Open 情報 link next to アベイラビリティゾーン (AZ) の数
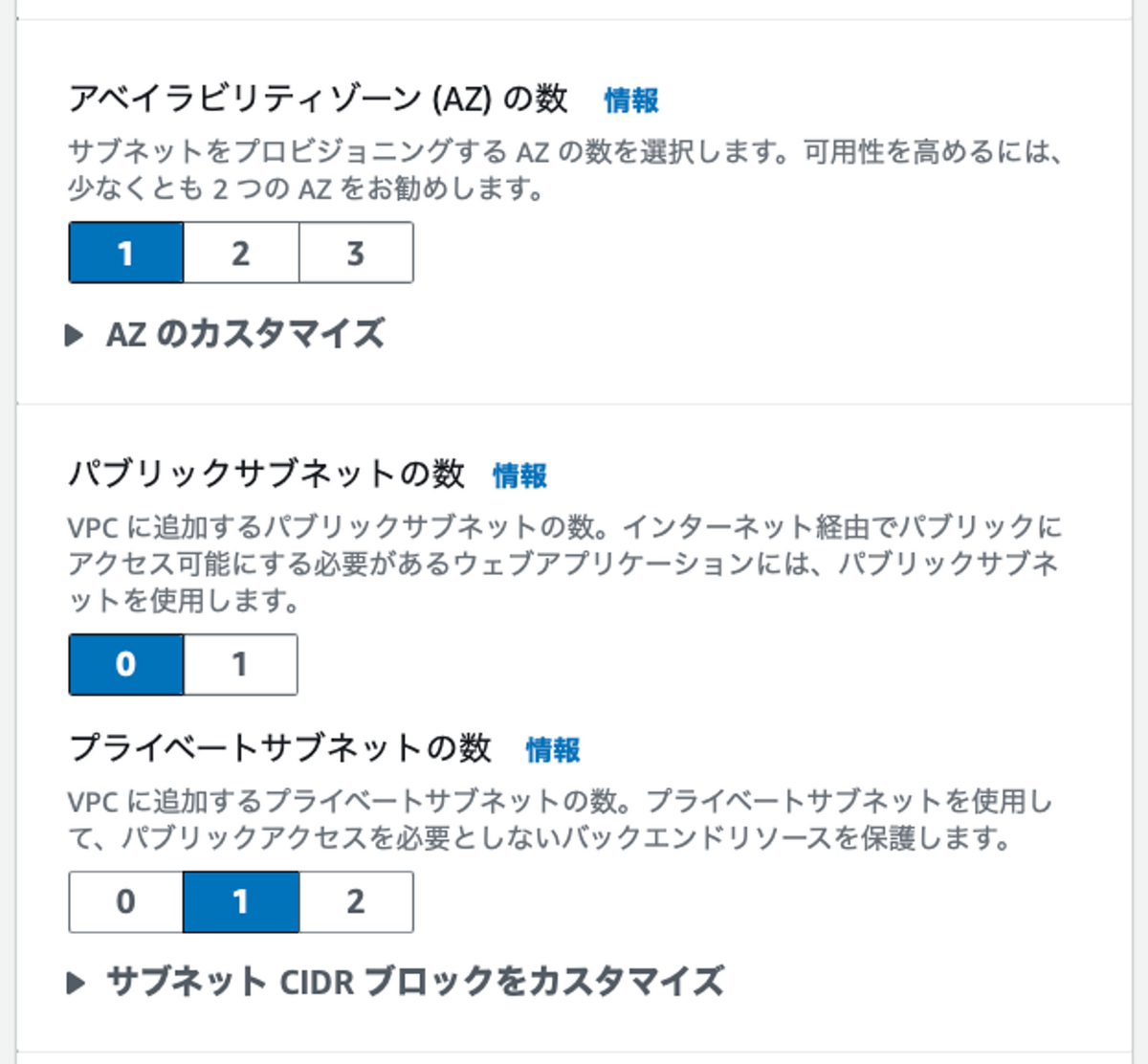The height and width of the screenshot is (1064, 1148). [631, 100]
